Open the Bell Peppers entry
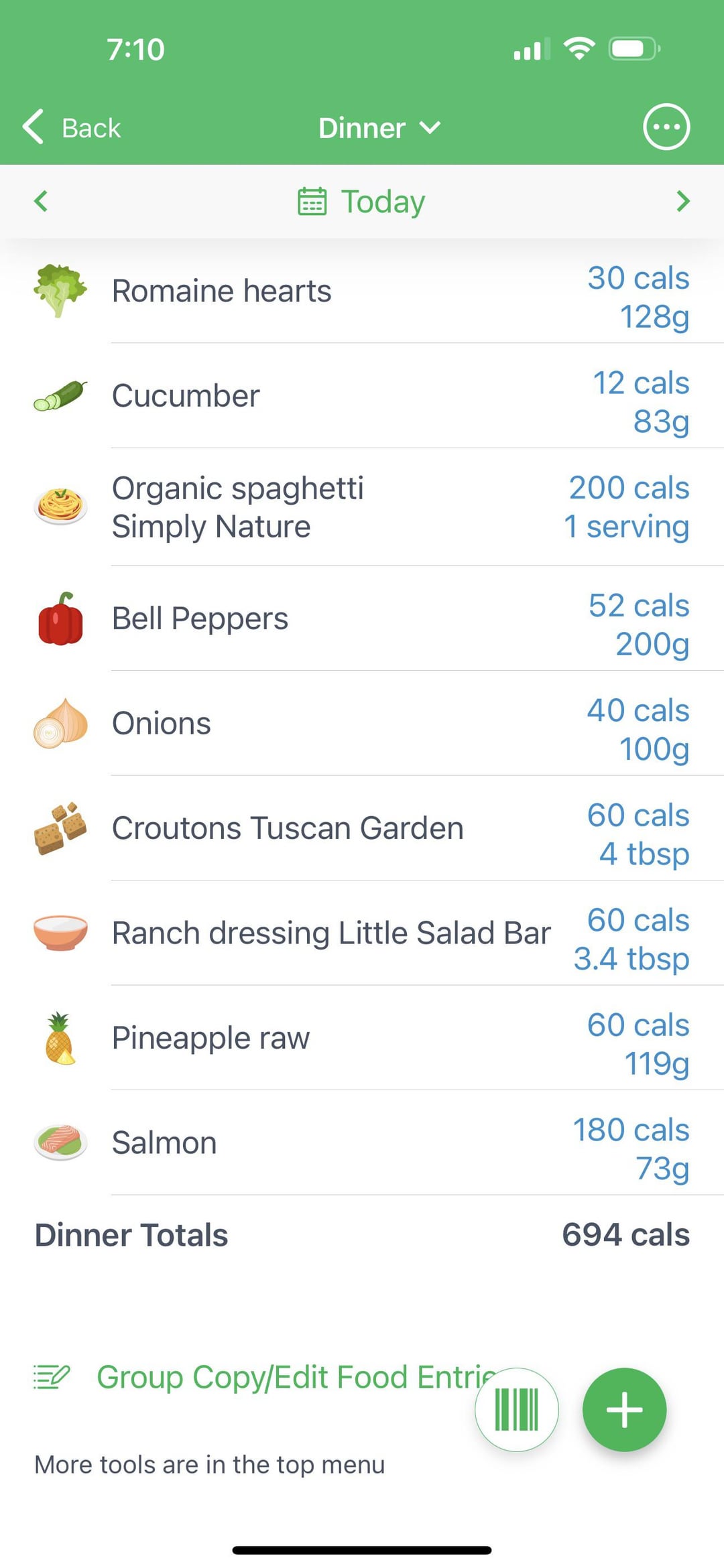 [362, 618]
